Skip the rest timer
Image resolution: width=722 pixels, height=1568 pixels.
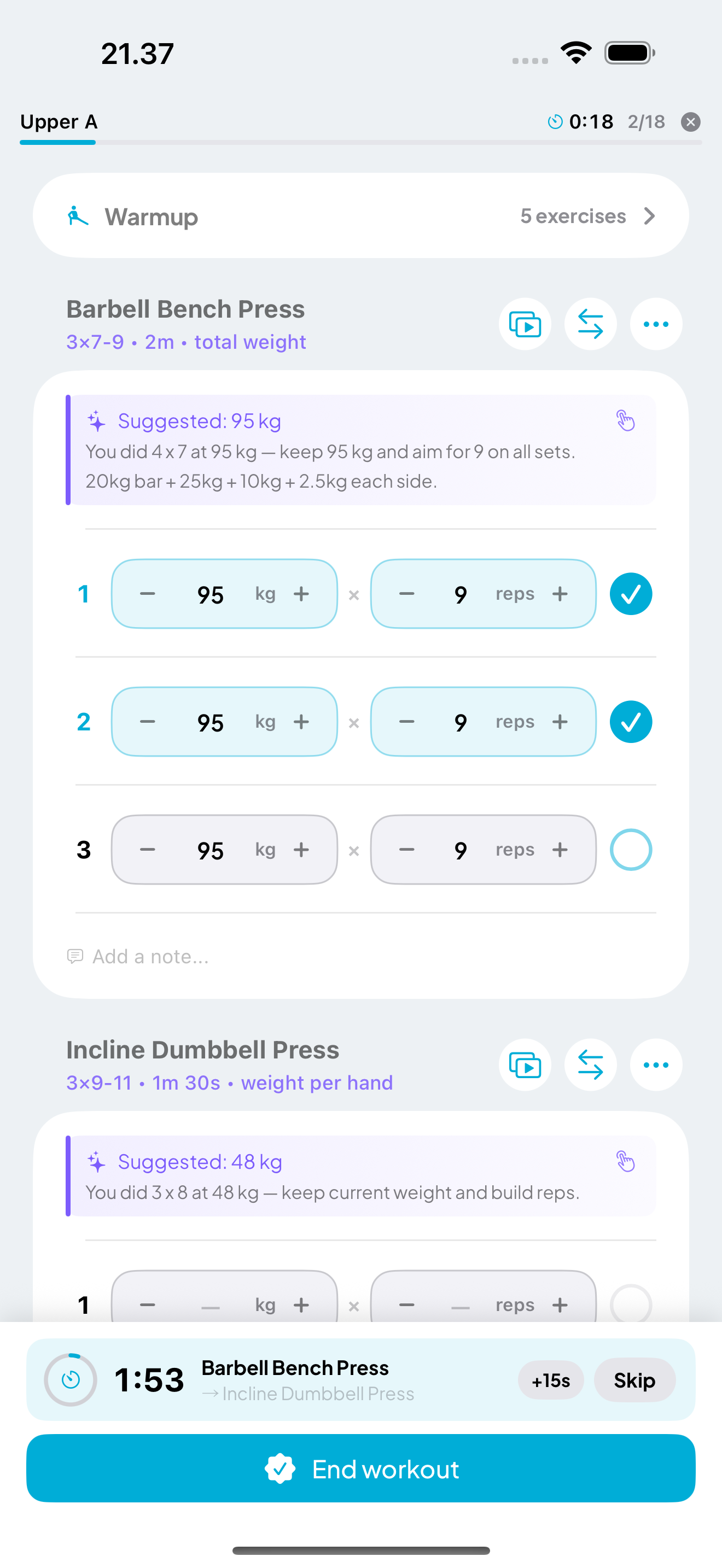coord(634,1380)
